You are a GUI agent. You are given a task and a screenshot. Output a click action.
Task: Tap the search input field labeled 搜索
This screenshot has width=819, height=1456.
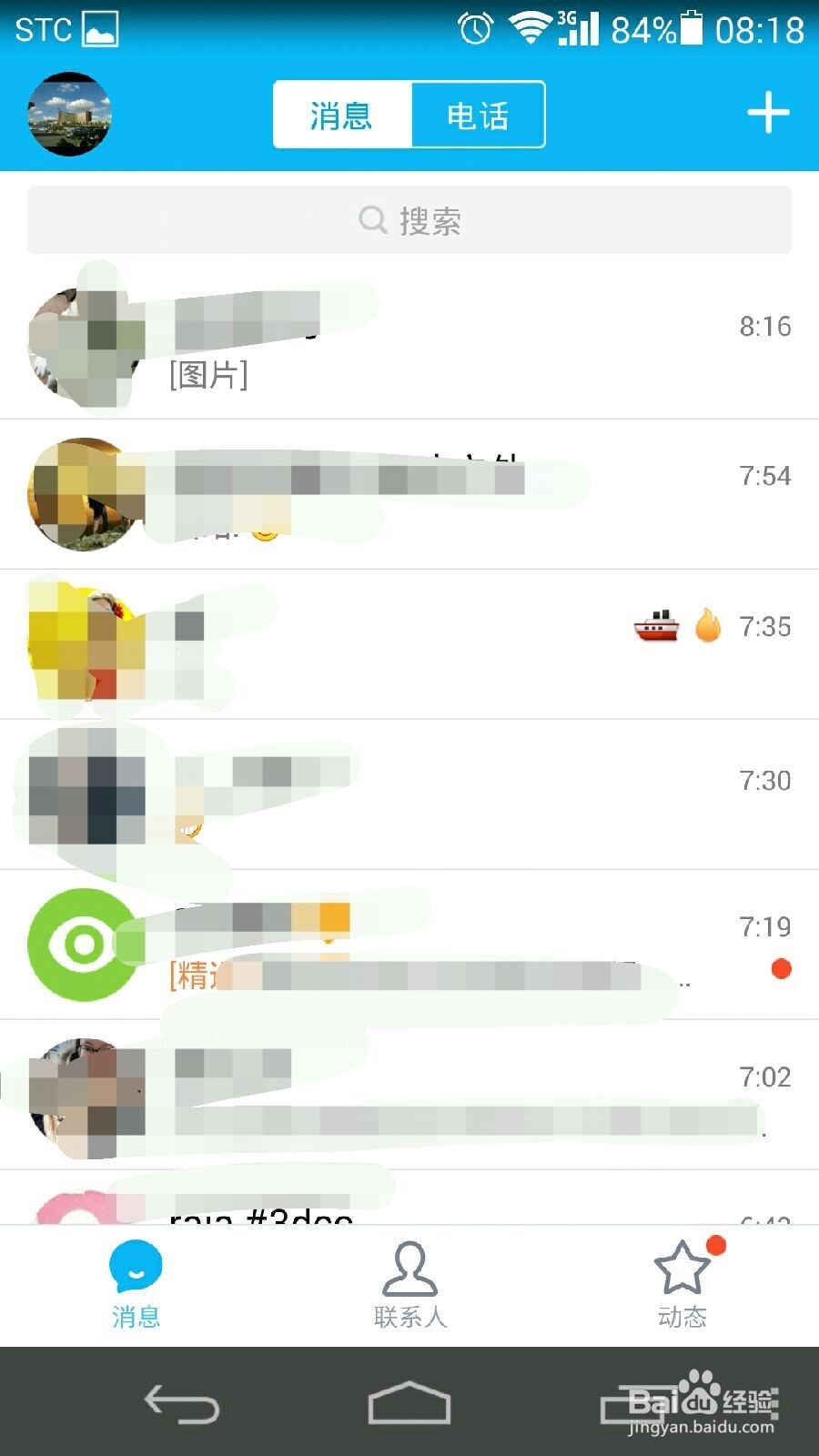[x=409, y=219]
